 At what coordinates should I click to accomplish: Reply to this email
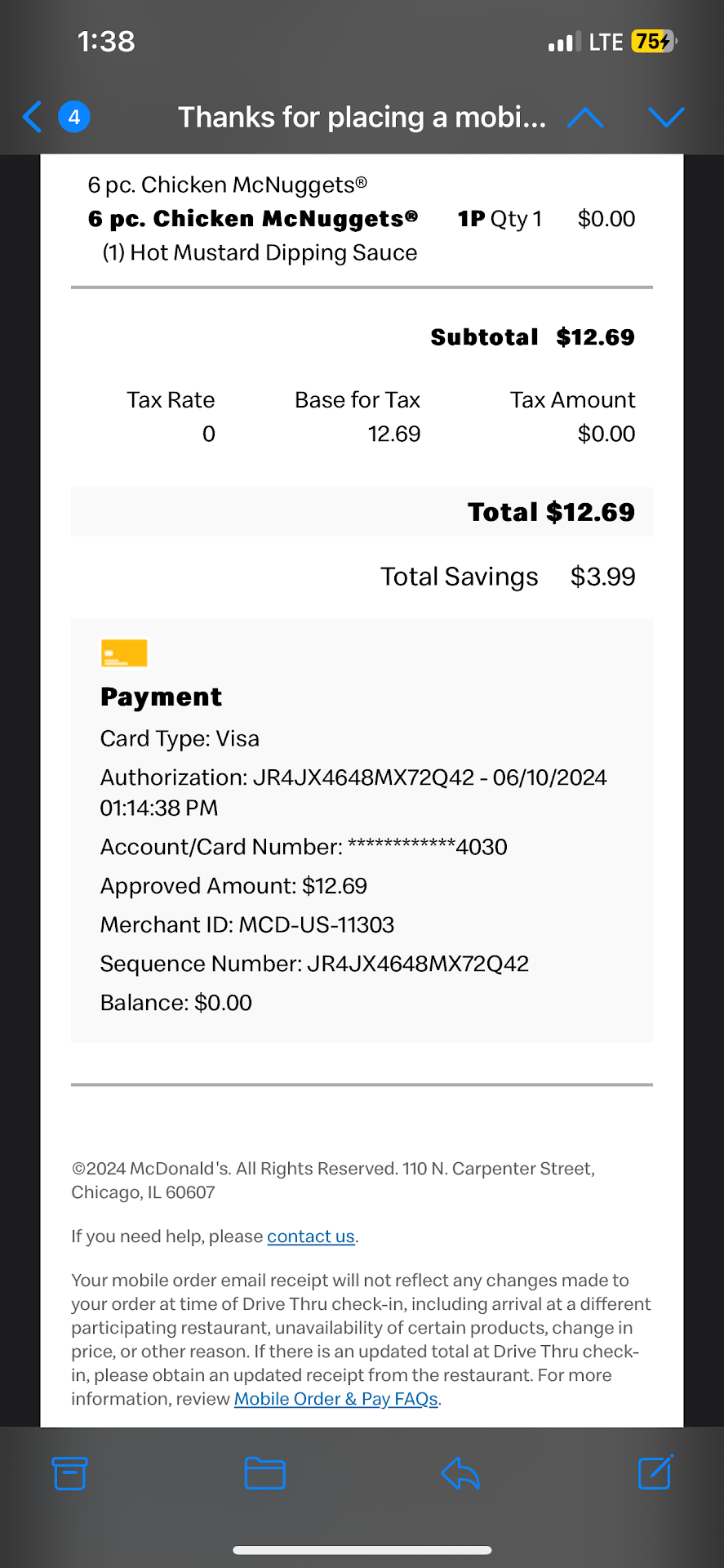[x=460, y=1473]
